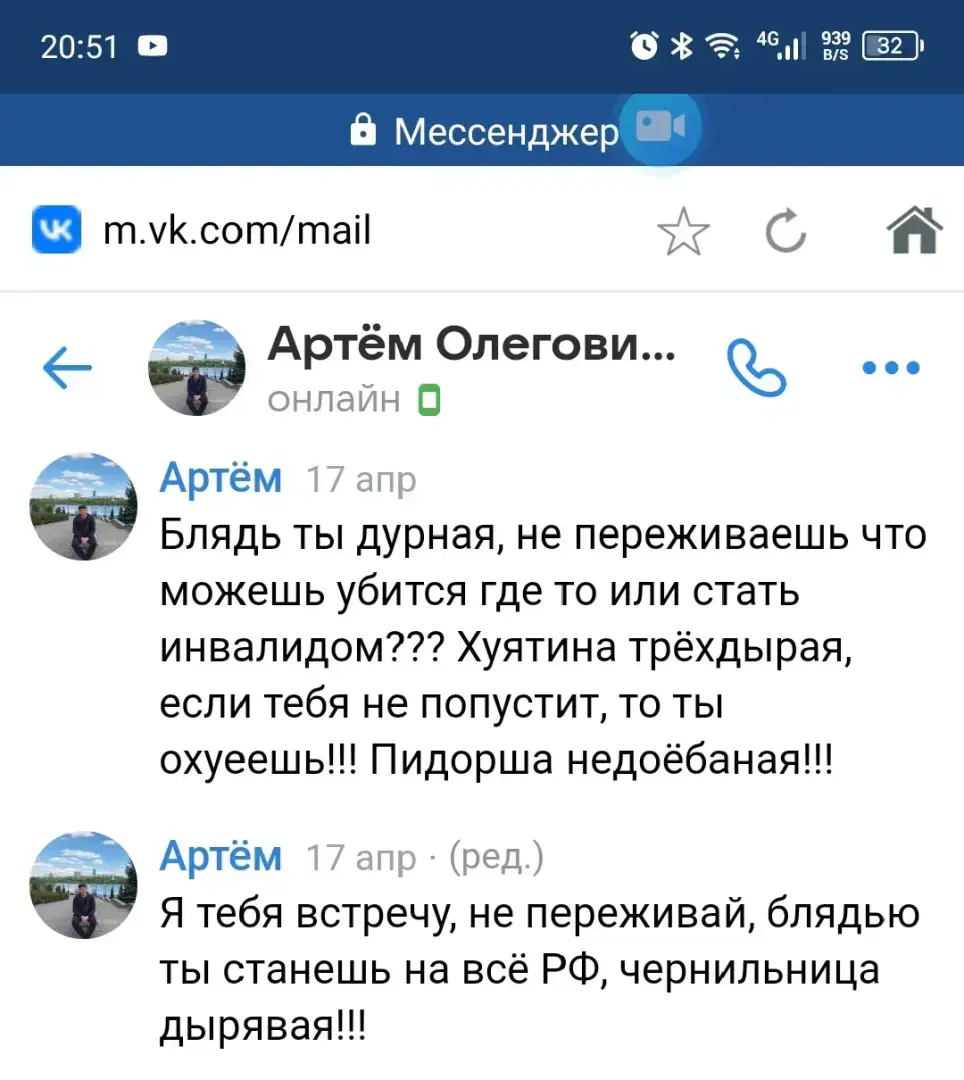Viewport: 964px width, 1080px height.
Task: Go back from the chat
Action: coord(67,371)
